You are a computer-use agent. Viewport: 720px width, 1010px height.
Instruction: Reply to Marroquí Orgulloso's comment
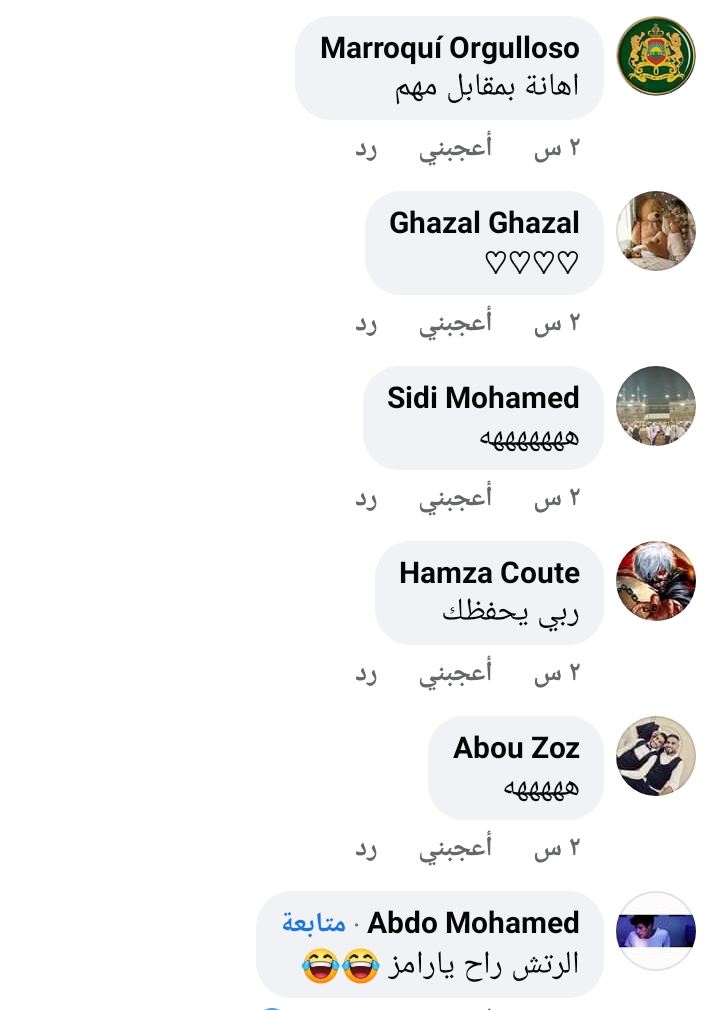[366, 148]
